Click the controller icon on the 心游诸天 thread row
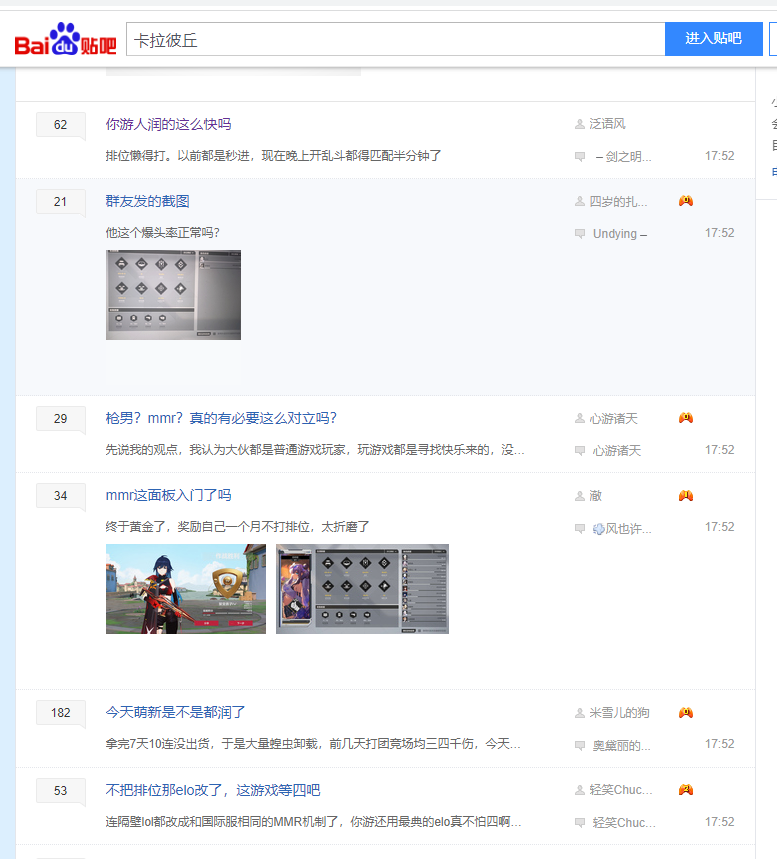Viewport: 777px width, 859px height. click(x=685, y=418)
